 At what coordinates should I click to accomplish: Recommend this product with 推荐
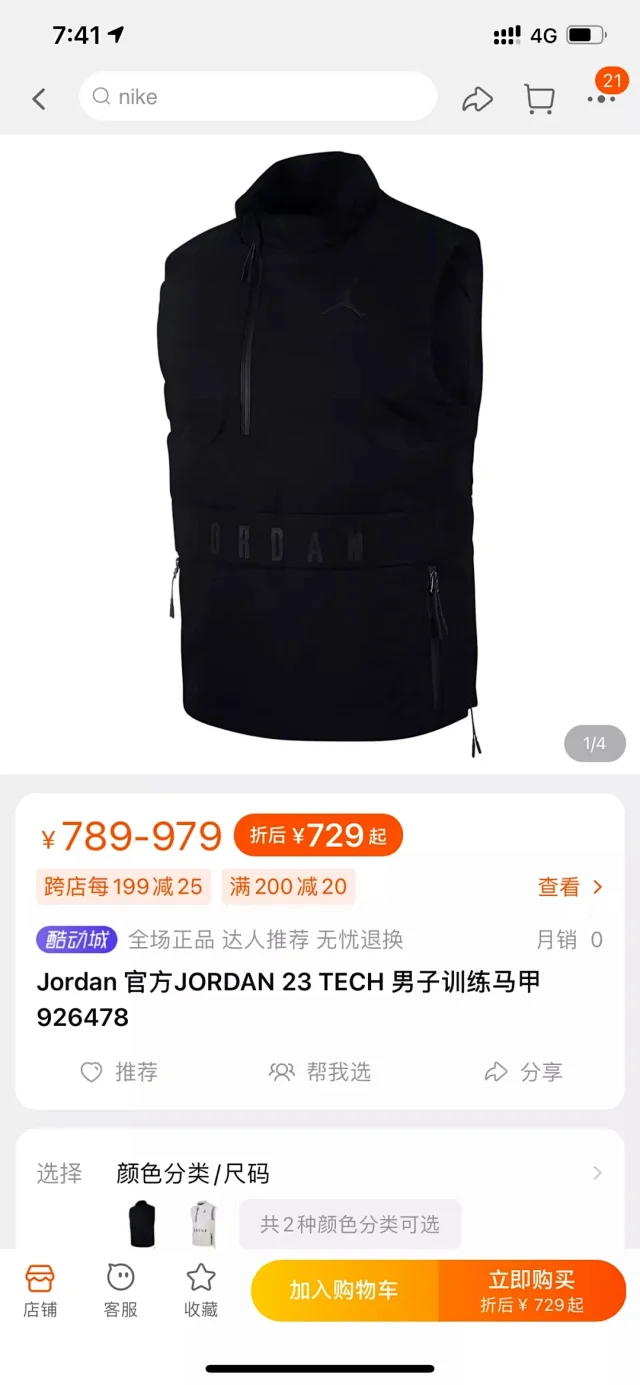point(119,1072)
